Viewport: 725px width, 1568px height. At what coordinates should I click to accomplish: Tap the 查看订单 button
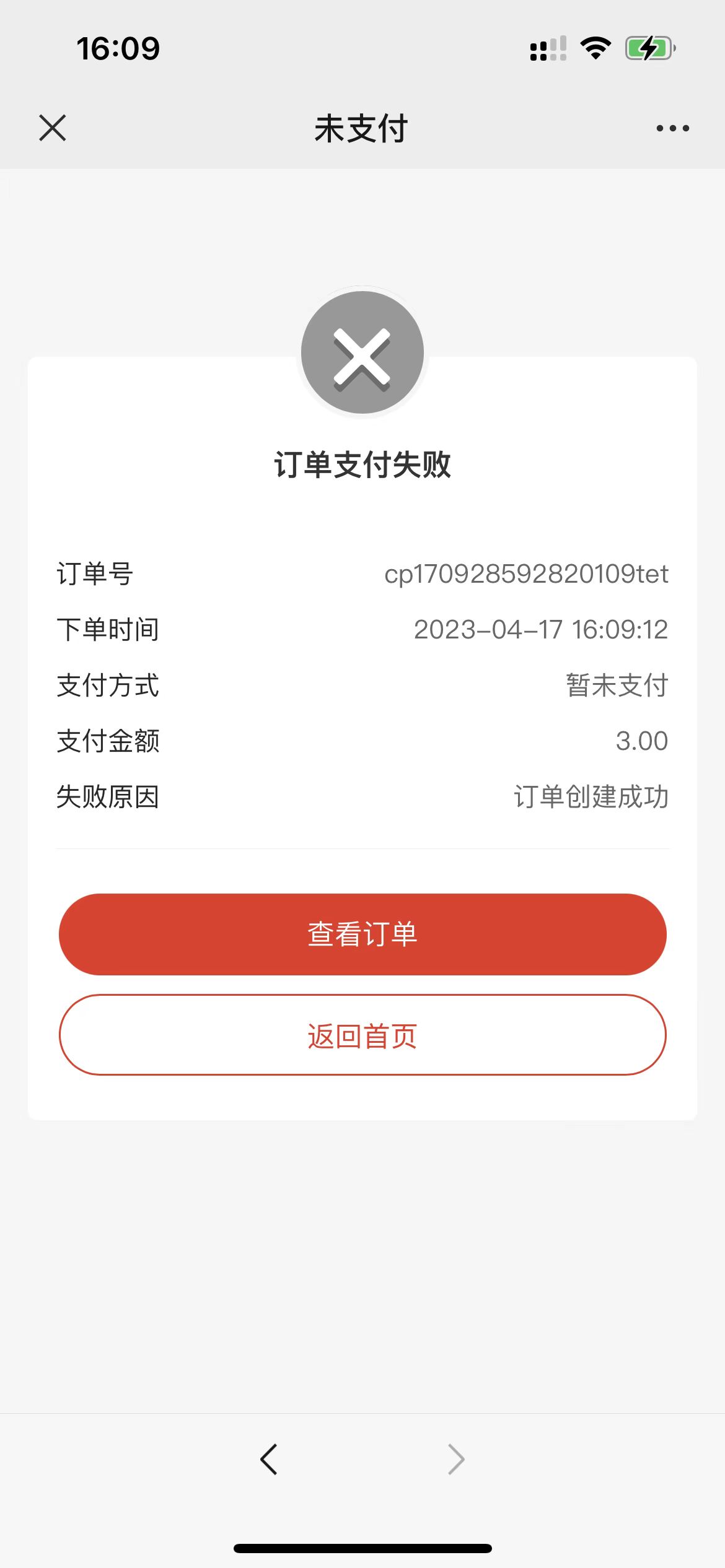(x=362, y=934)
